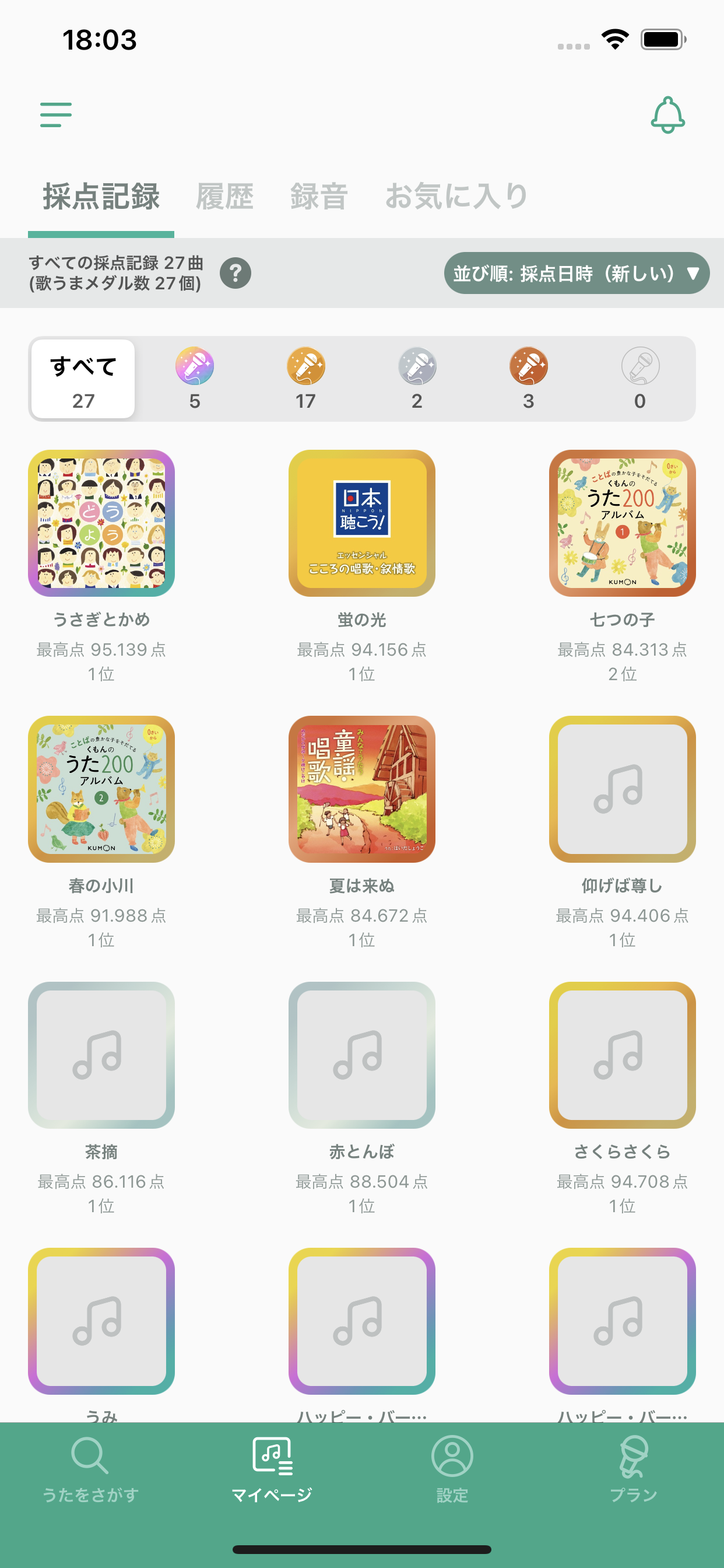This screenshot has width=724, height=1568.
Task: Filter by gold medal with 17 songs
Action: coord(305,378)
